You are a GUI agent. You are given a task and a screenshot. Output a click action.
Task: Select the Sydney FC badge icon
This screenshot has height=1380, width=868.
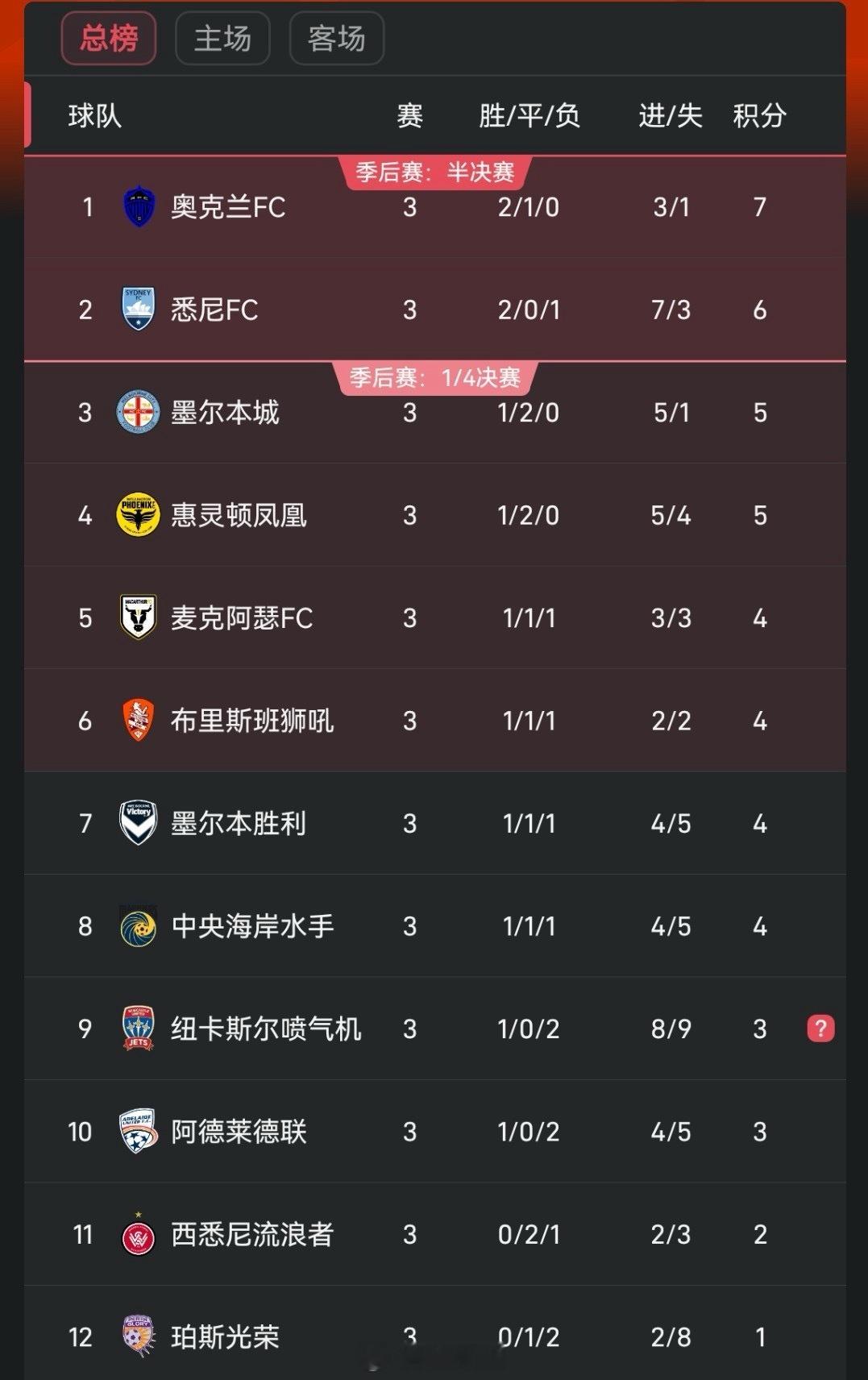click(x=137, y=309)
